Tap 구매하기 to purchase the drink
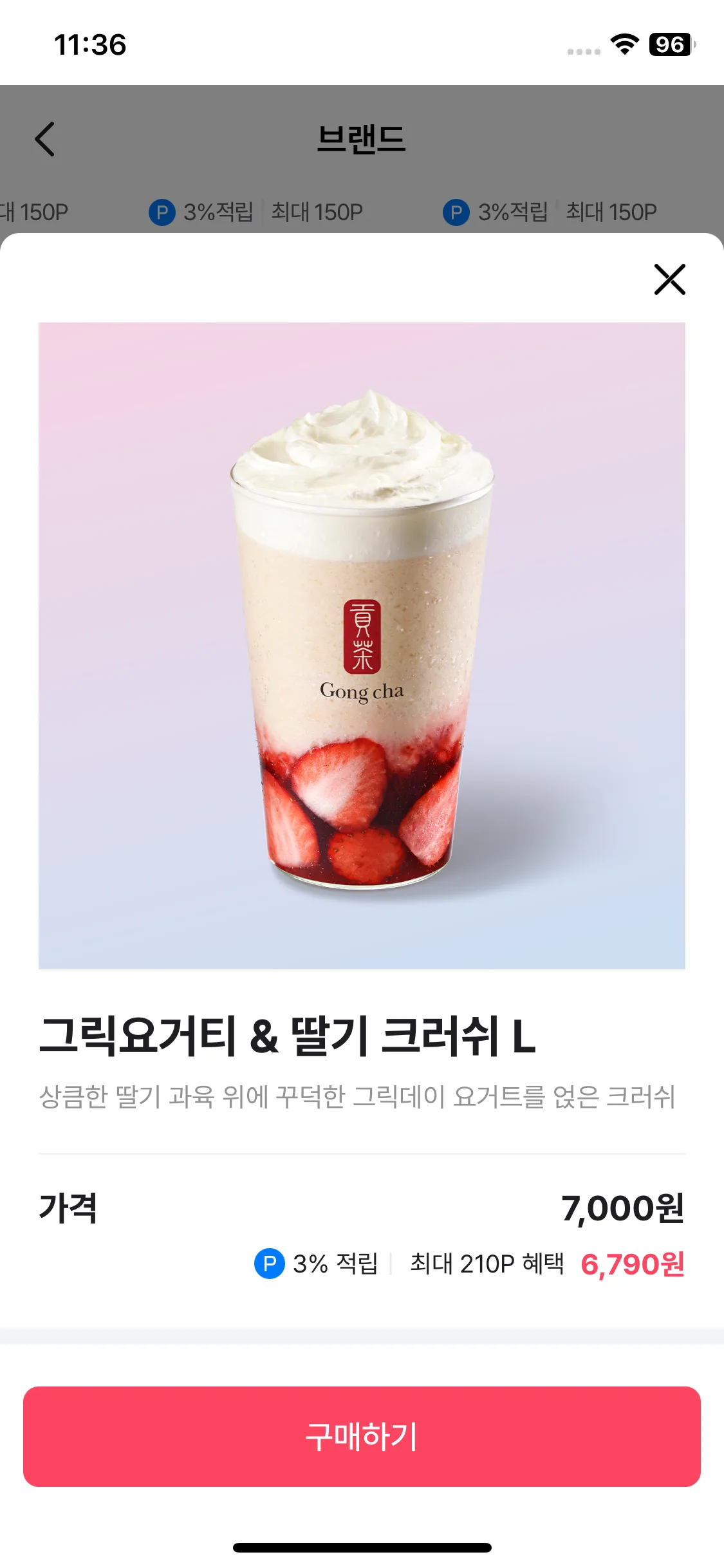 [x=362, y=1437]
